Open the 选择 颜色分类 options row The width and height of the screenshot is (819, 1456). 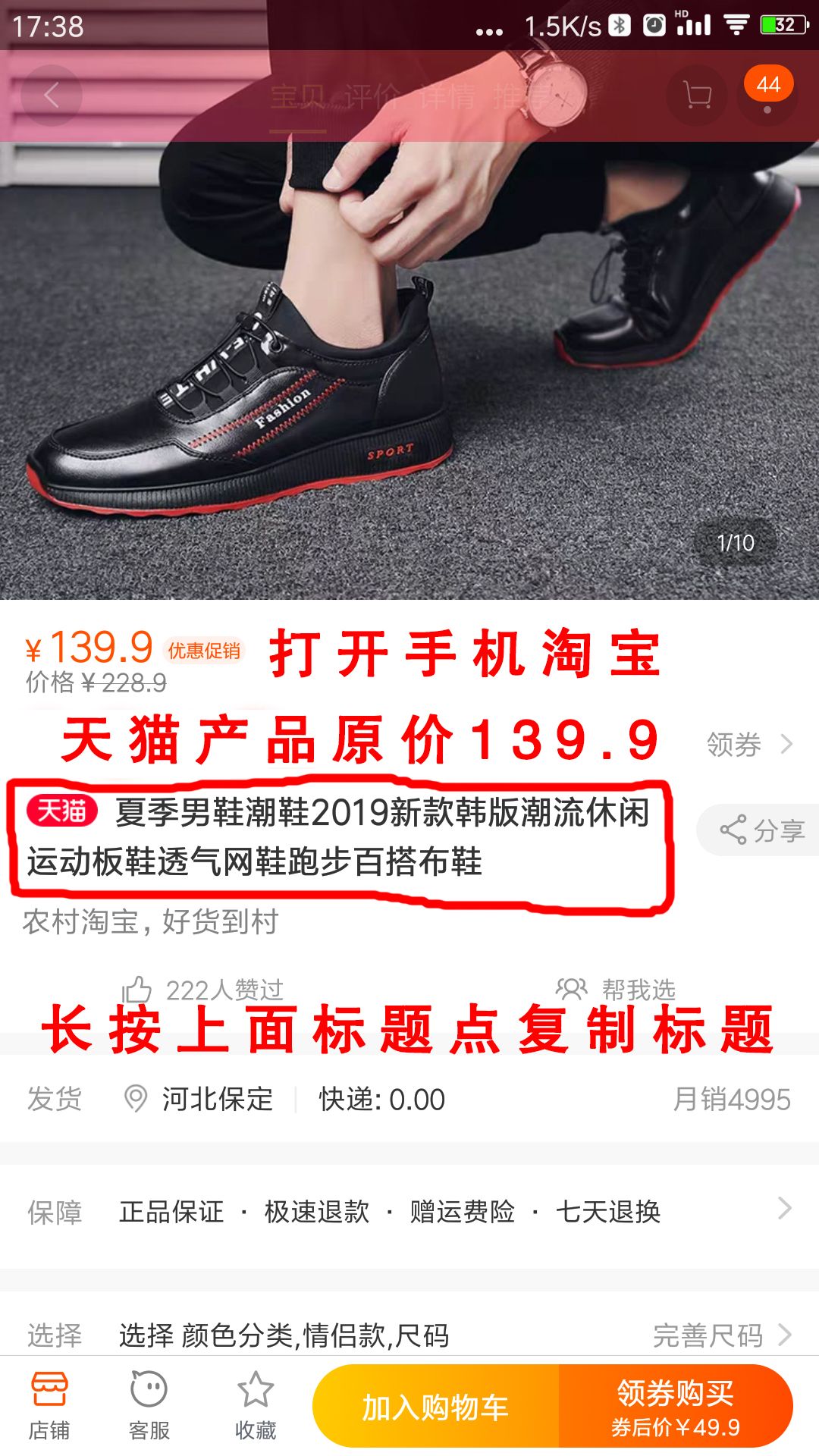pos(409,1335)
